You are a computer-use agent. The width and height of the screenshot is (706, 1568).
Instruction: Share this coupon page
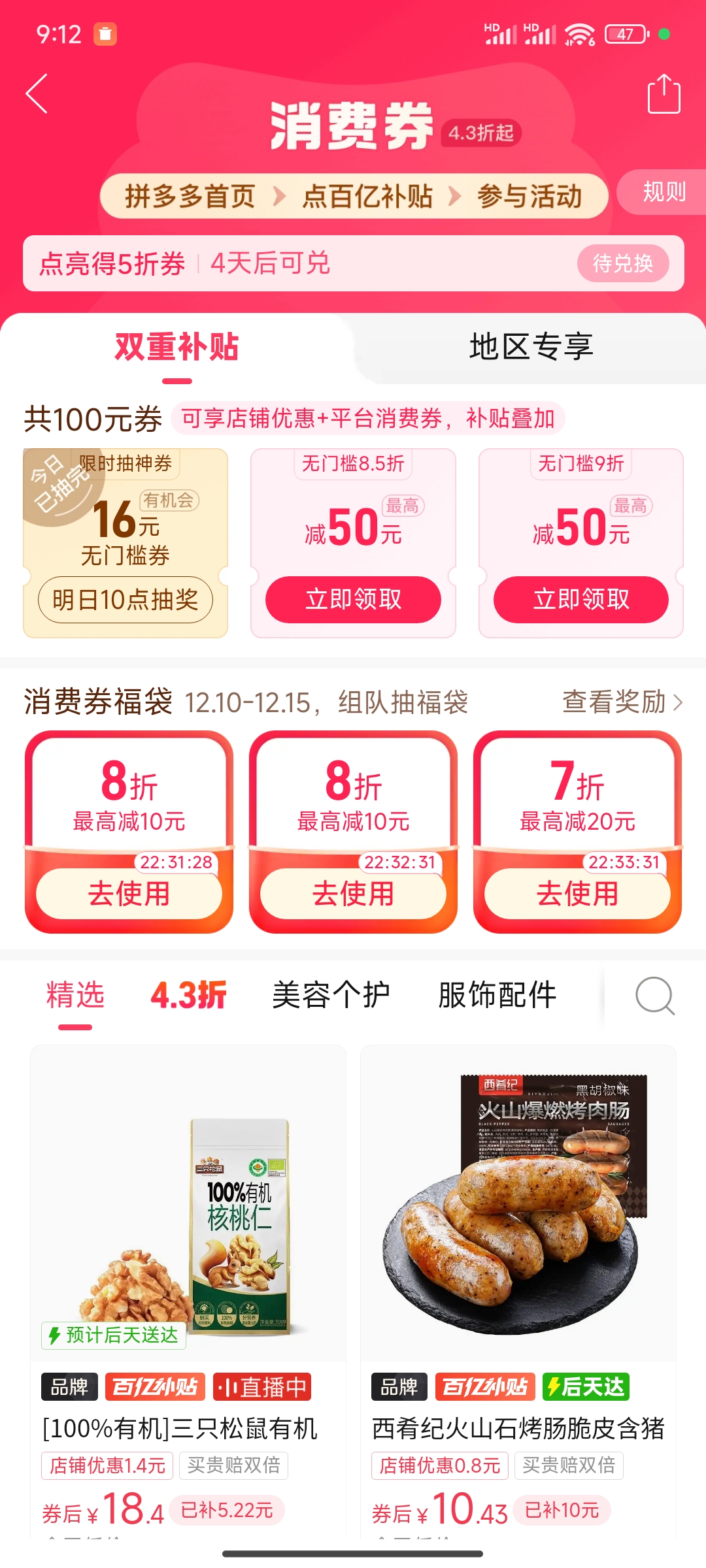(x=664, y=95)
